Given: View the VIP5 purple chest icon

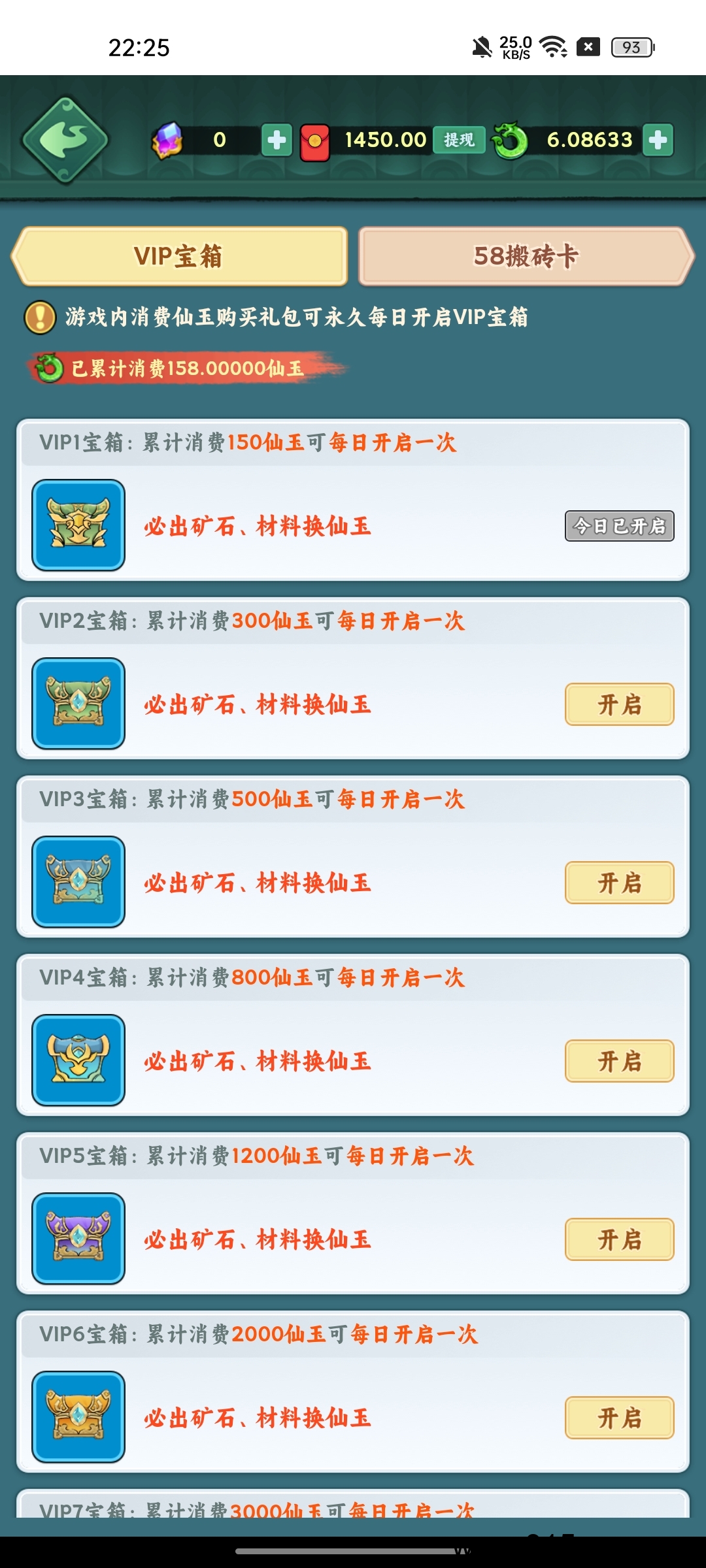Looking at the screenshot, I should pos(78,1239).
